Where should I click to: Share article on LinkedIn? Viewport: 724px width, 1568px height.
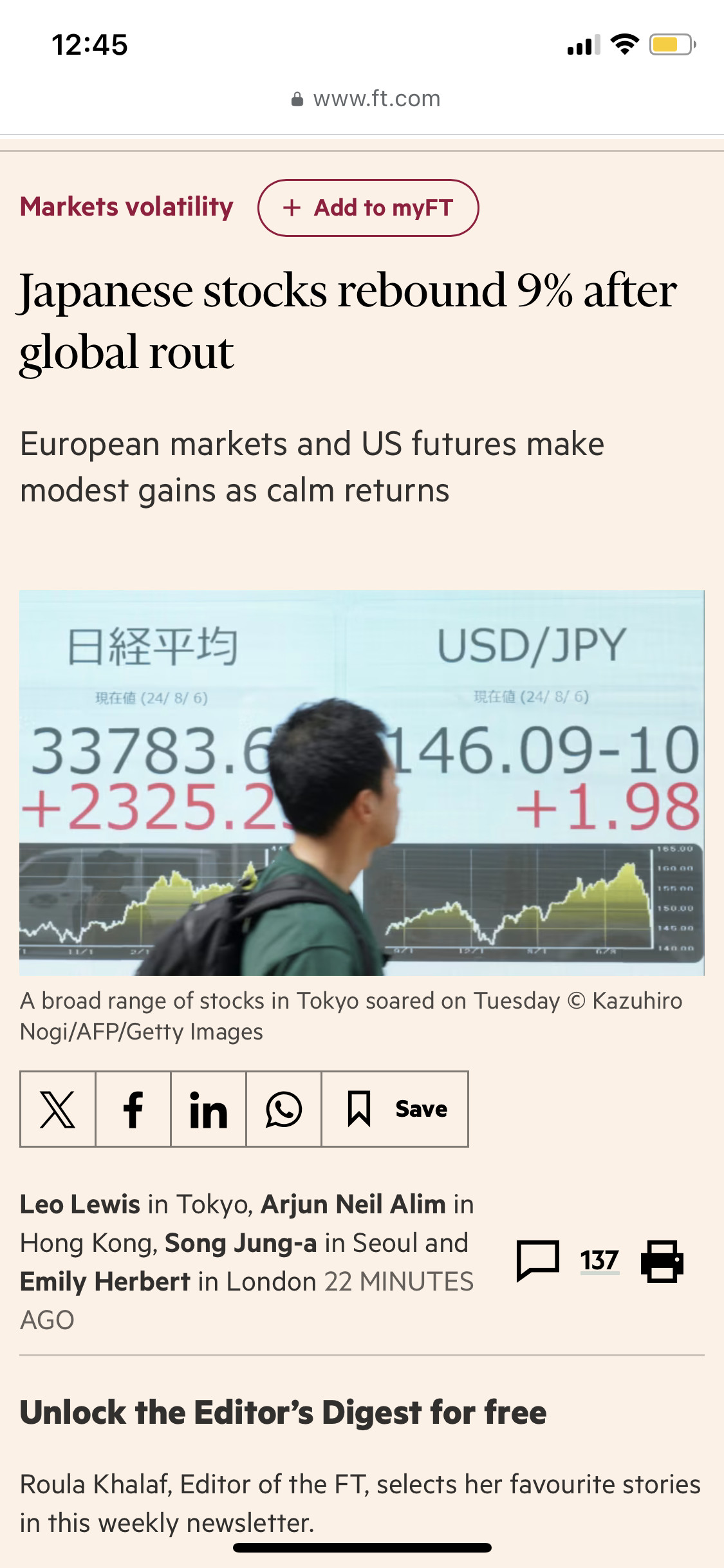[x=209, y=1109]
